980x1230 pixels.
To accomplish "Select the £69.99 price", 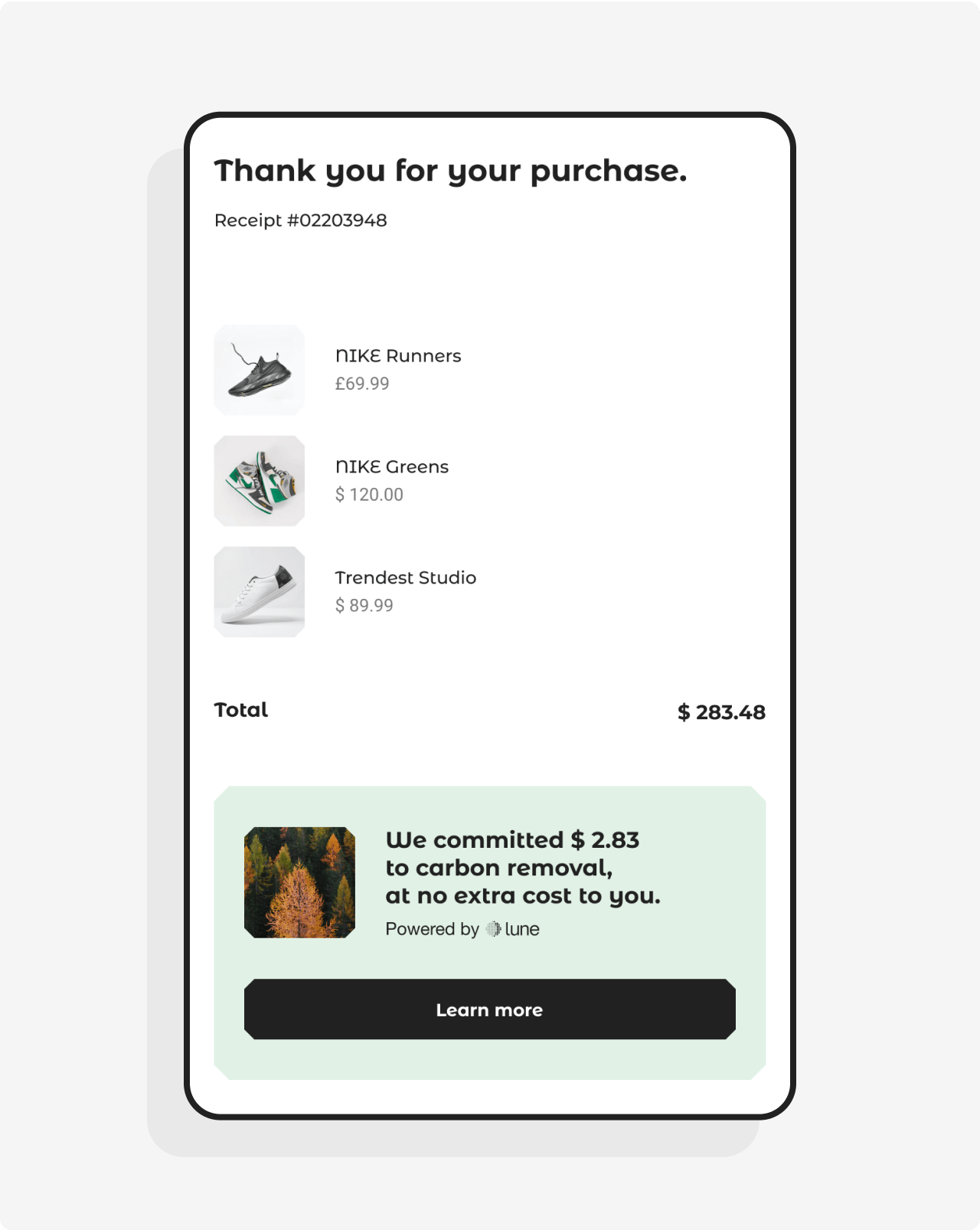I will click(x=362, y=384).
